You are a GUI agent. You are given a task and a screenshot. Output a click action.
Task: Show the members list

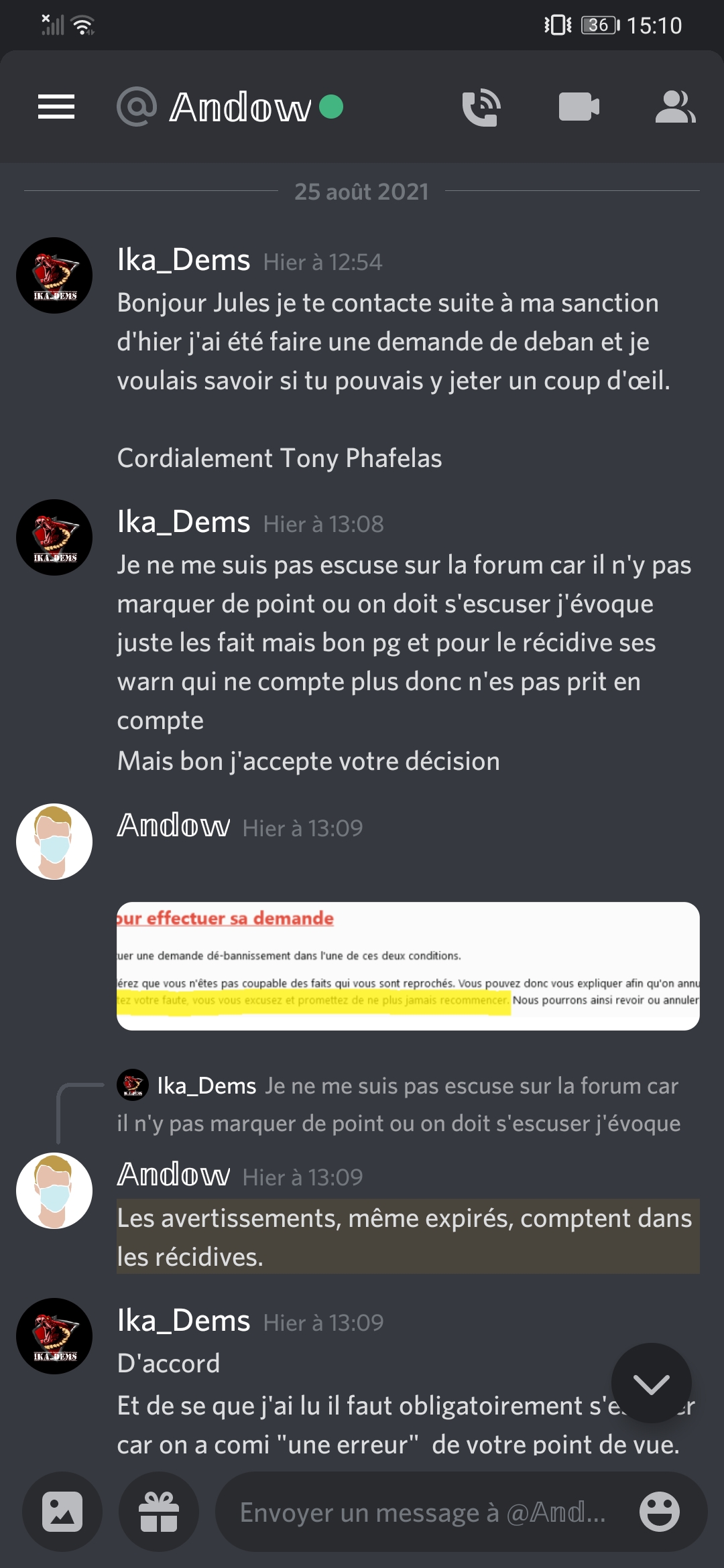[674, 107]
